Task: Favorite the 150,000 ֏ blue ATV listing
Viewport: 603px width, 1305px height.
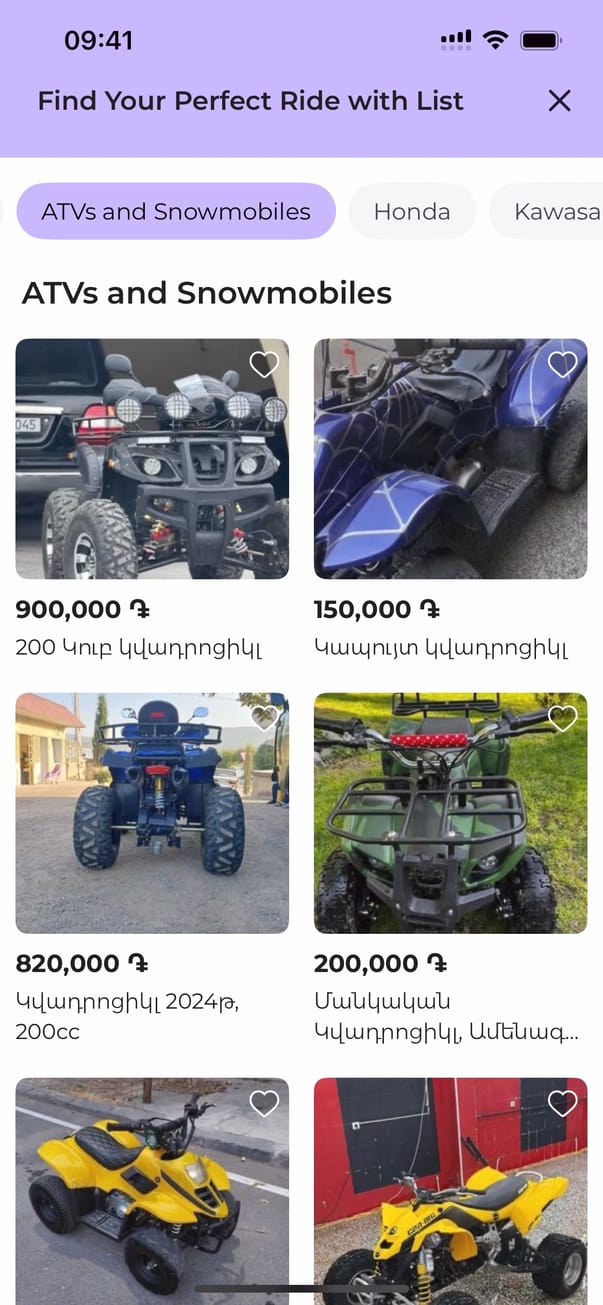Action: point(563,365)
